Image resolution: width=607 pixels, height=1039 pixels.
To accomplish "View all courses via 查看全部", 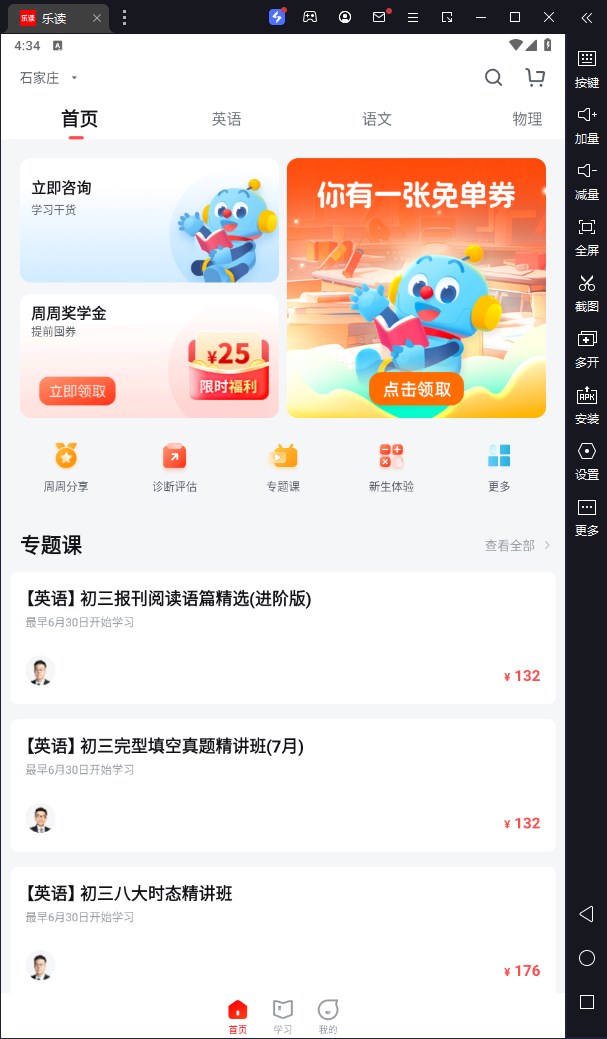I will 517,546.
